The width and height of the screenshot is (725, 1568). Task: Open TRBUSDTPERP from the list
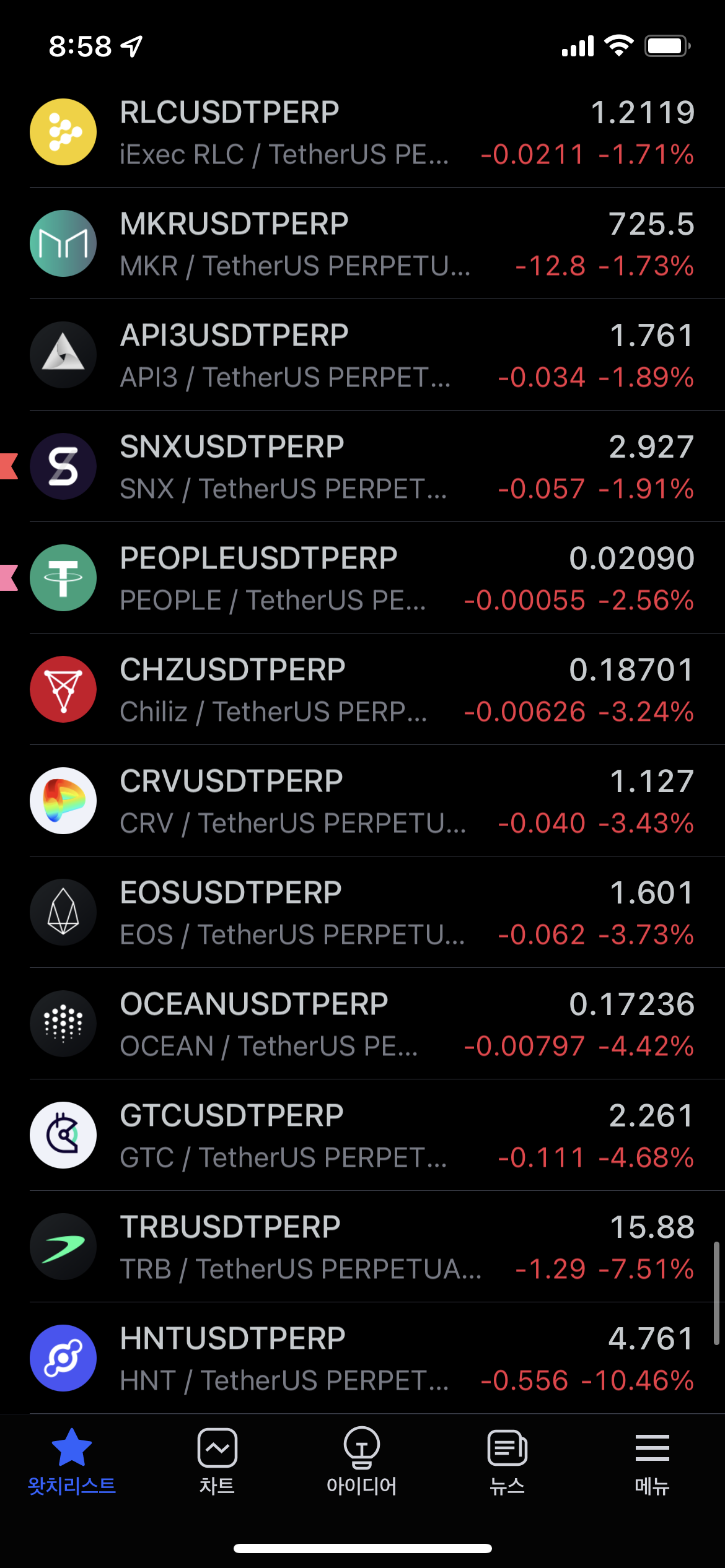[x=362, y=1247]
